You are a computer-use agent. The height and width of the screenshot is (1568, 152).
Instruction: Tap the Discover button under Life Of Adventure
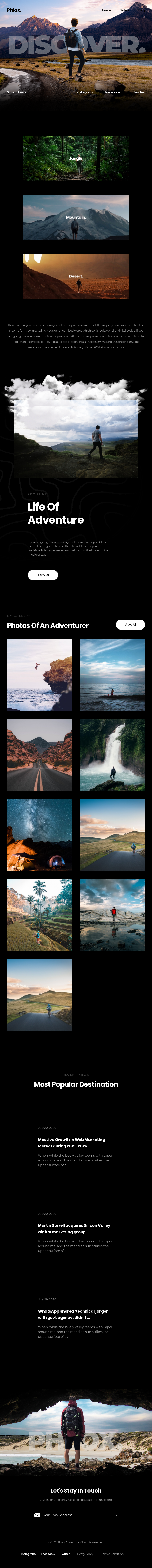43,575
